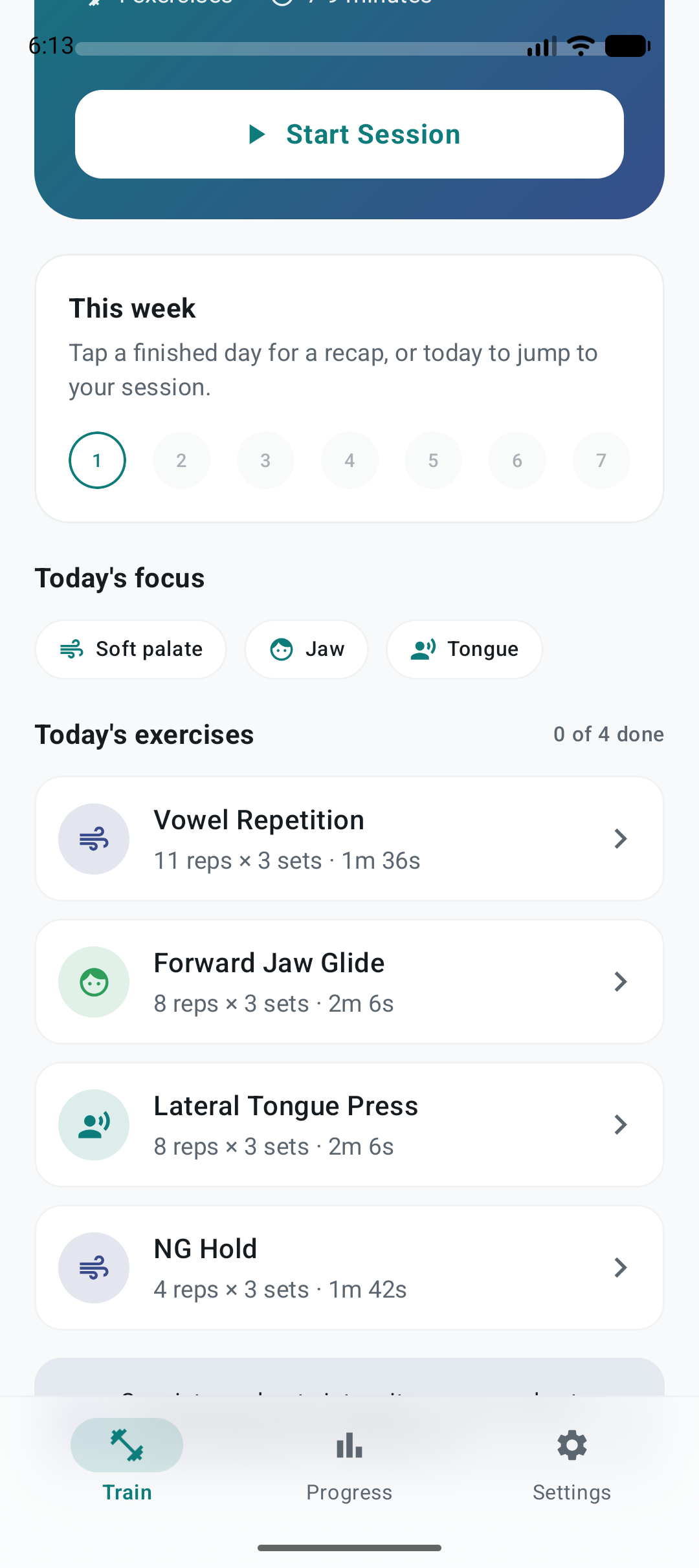Tap day 2 circle in This week
The width and height of the screenshot is (699, 1568).
(x=181, y=460)
